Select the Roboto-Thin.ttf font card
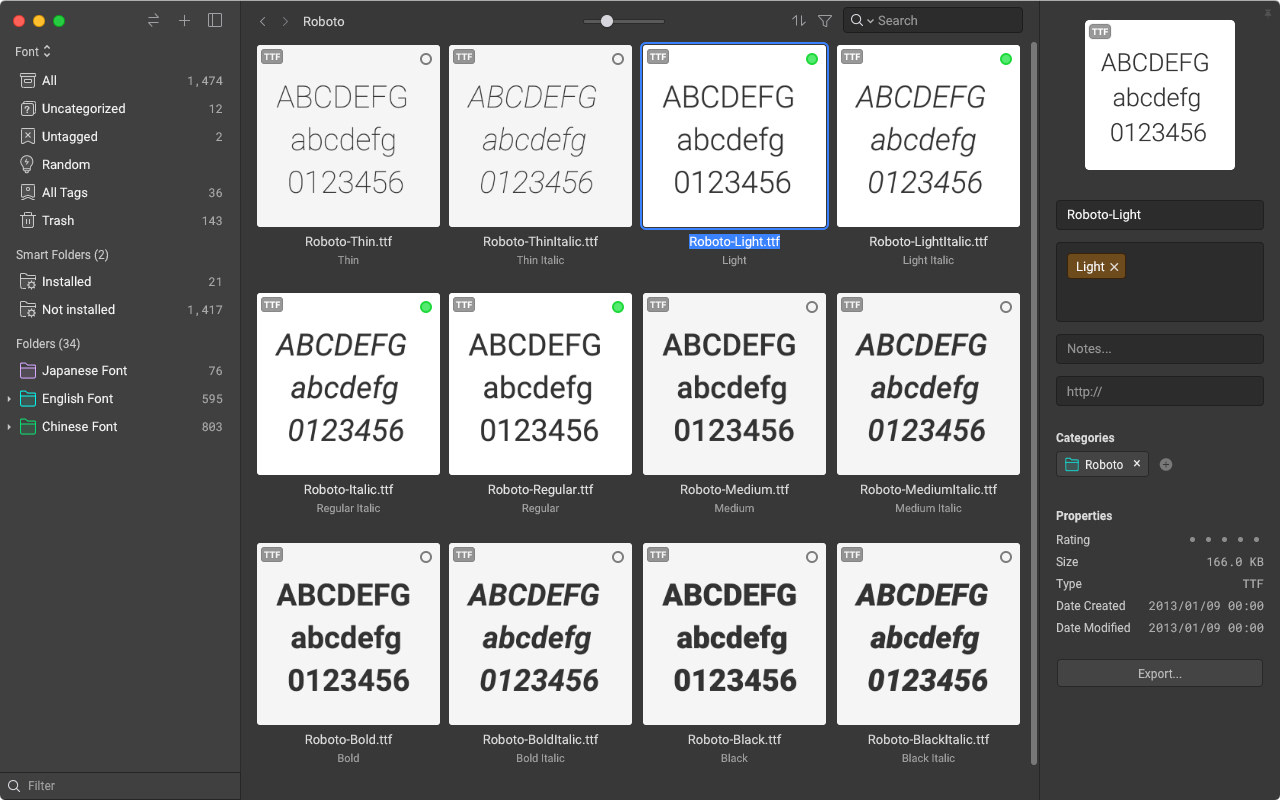This screenshot has height=800, width=1280. 348,136
